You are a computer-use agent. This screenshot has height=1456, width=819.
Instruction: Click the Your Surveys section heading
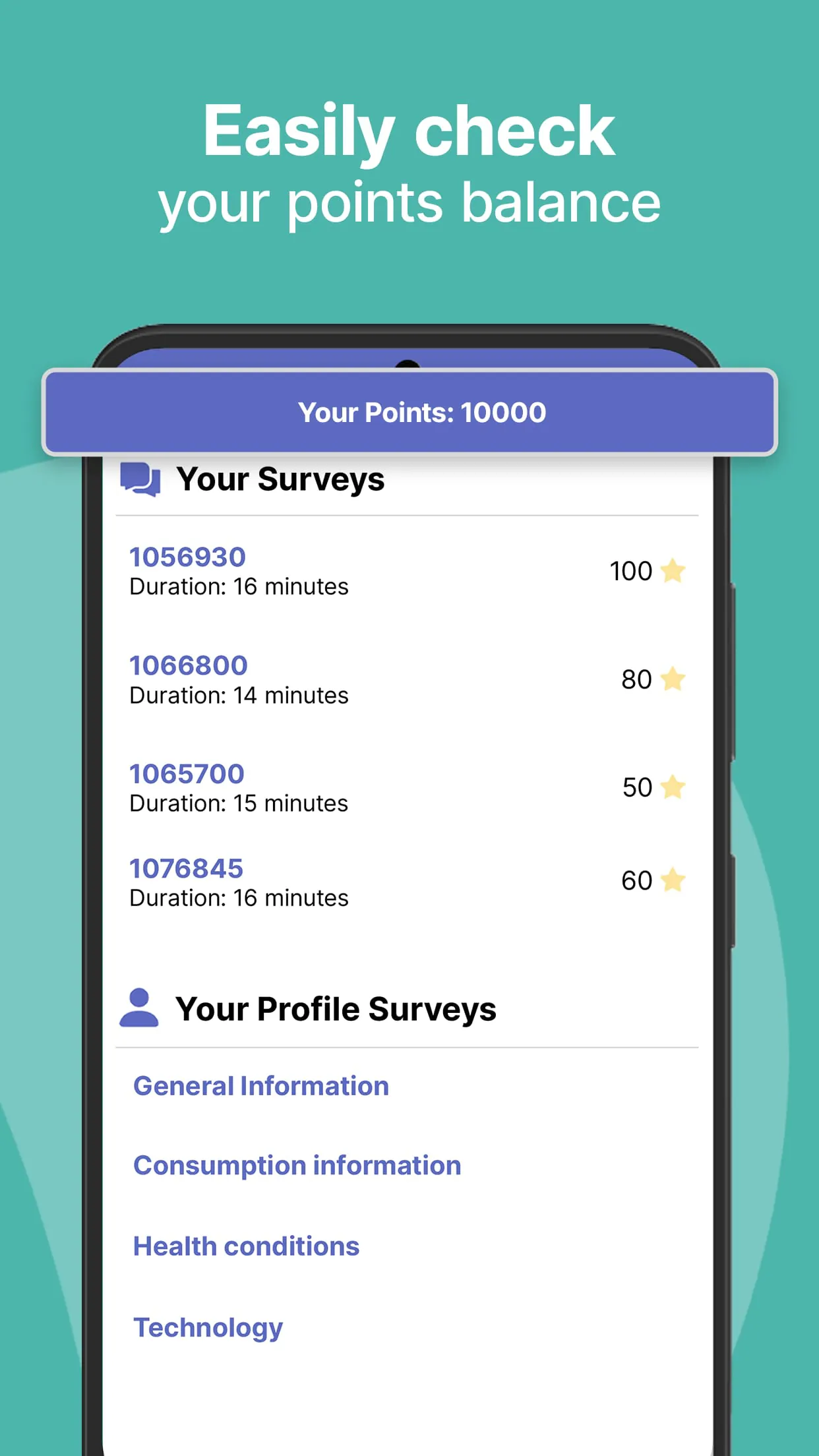pos(281,479)
